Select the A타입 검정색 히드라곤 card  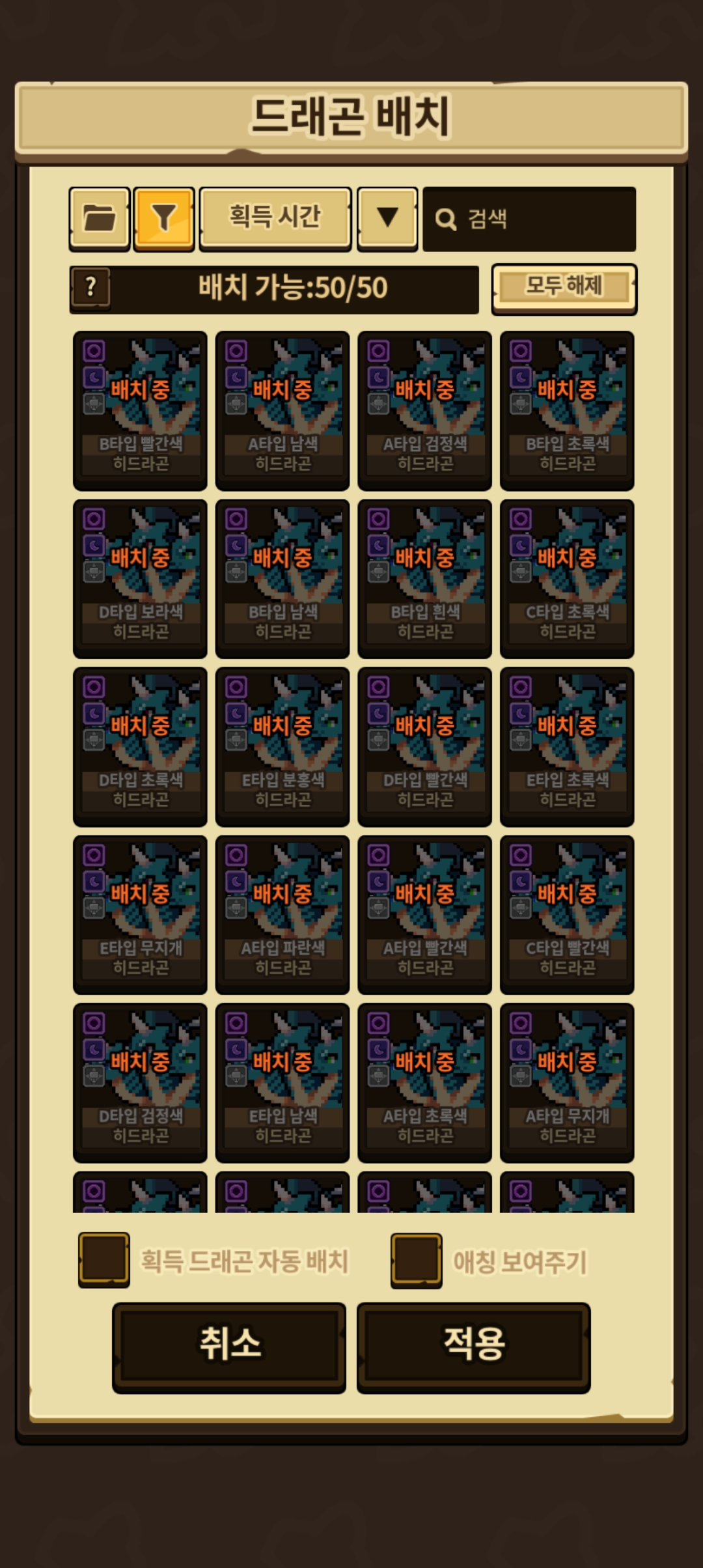[424, 411]
